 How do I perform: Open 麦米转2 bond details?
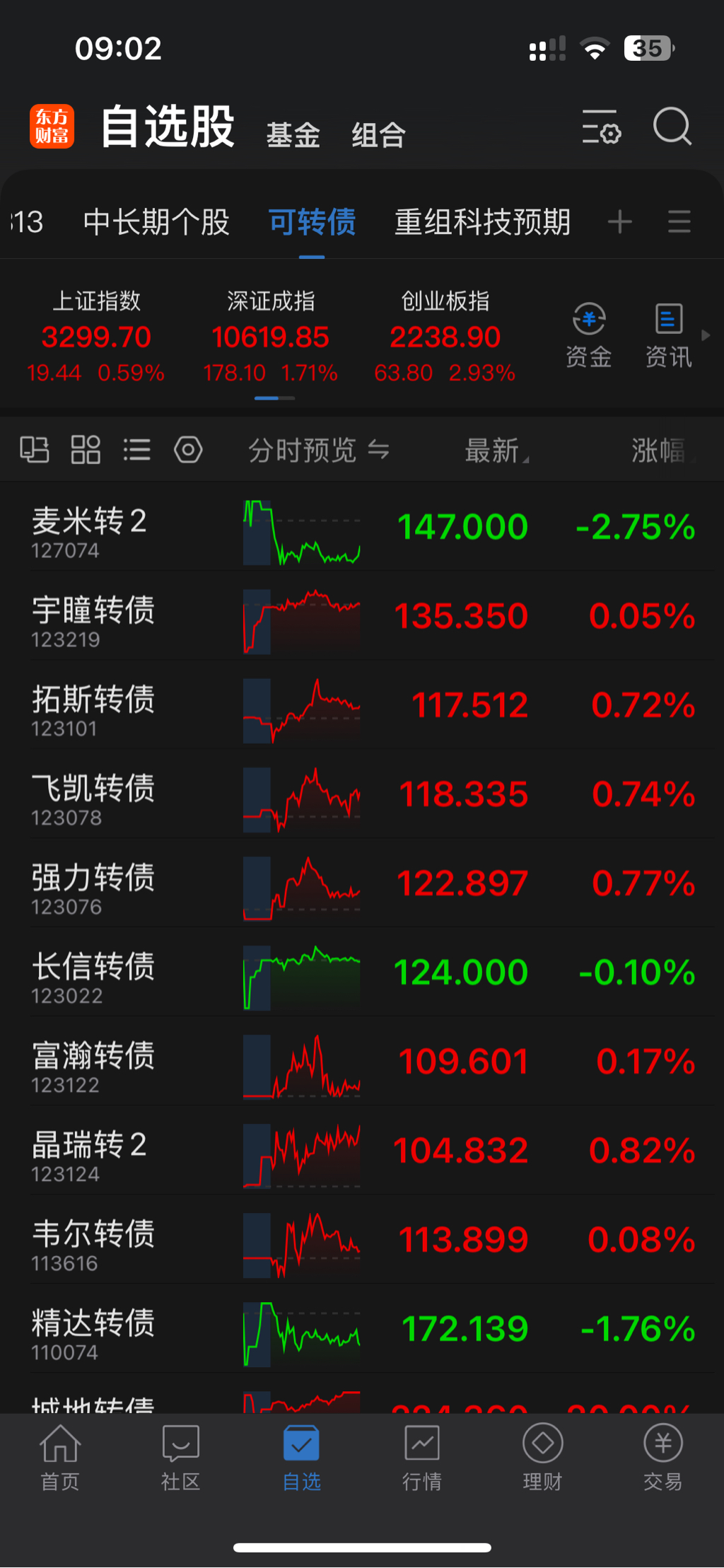(x=89, y=530)
